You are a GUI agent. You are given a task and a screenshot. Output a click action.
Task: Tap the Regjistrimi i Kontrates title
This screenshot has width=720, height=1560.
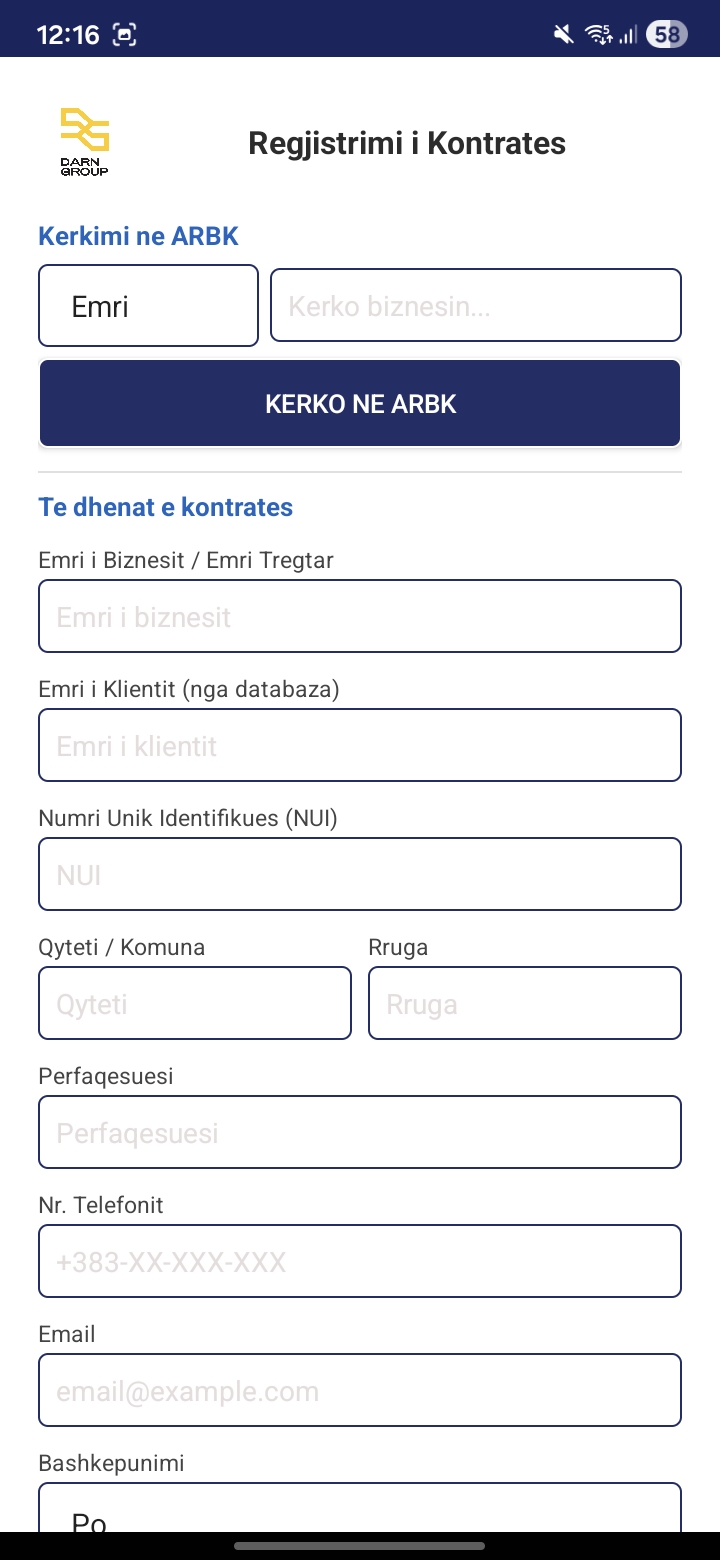point(407,143)
